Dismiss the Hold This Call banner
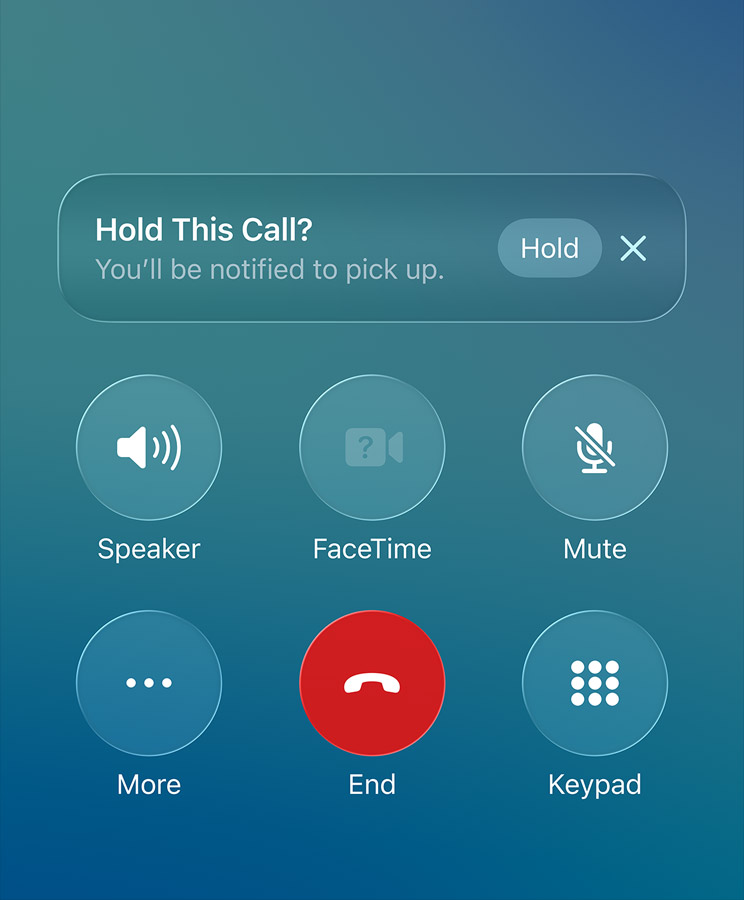Screen dimensions: 744x900 click(633, 248)
